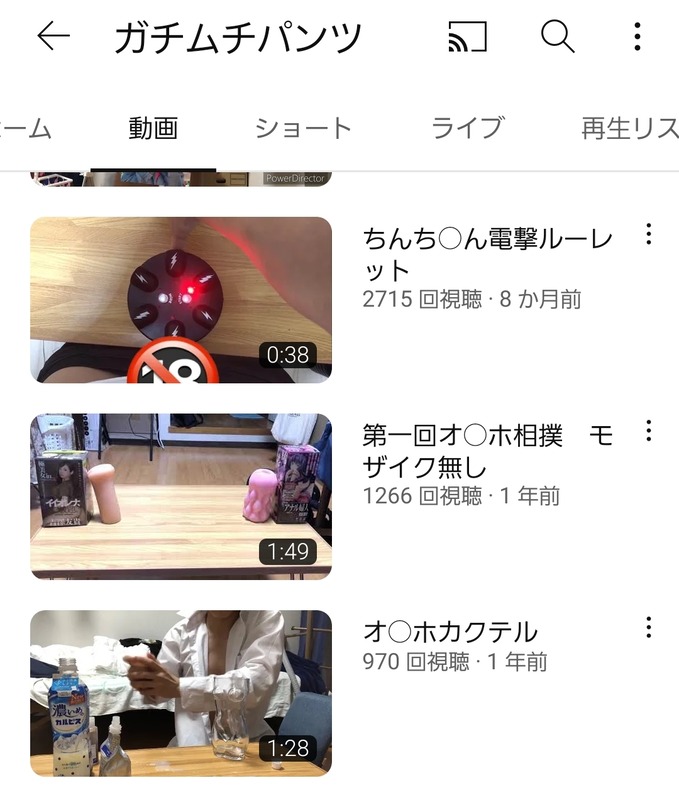Play the 1:49 video thumbnail
Image resolution: width=679 pixels, height=800 pixels.
coord(181,496)
